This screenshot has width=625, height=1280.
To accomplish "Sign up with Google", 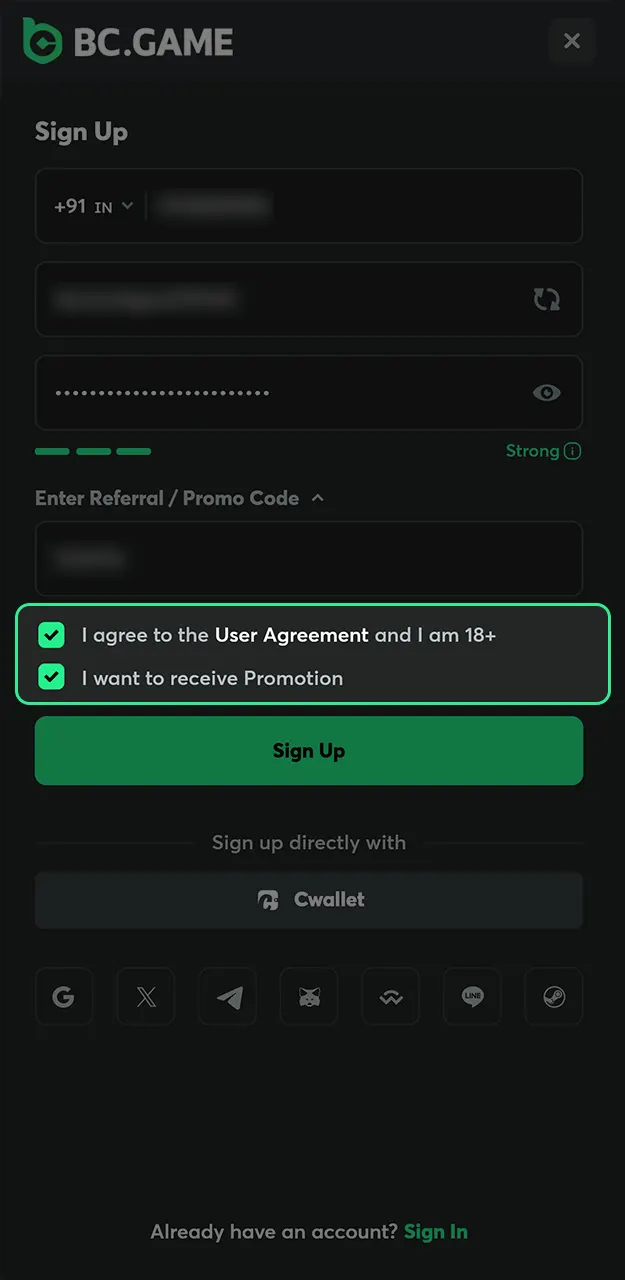I will click(64, 997).
